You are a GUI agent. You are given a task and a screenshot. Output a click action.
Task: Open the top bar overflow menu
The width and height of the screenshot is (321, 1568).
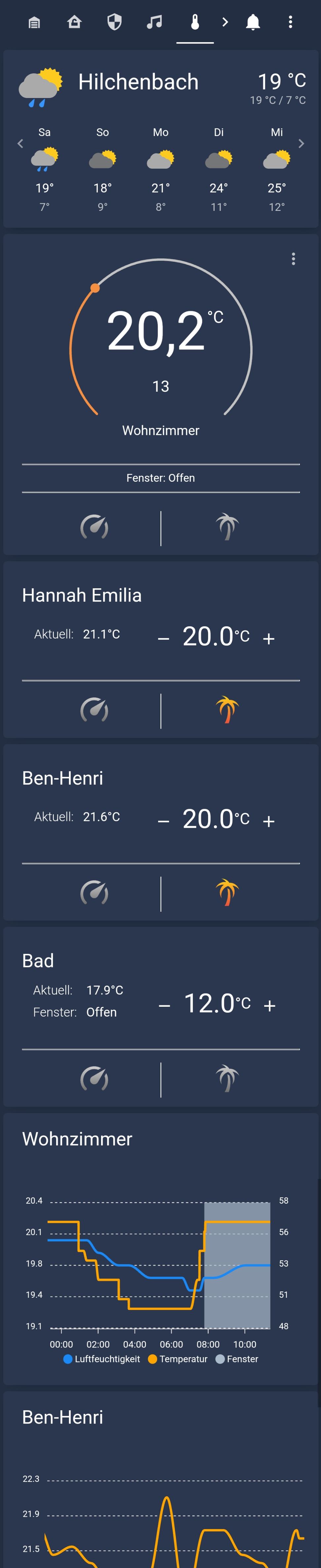tap(291, 22)
